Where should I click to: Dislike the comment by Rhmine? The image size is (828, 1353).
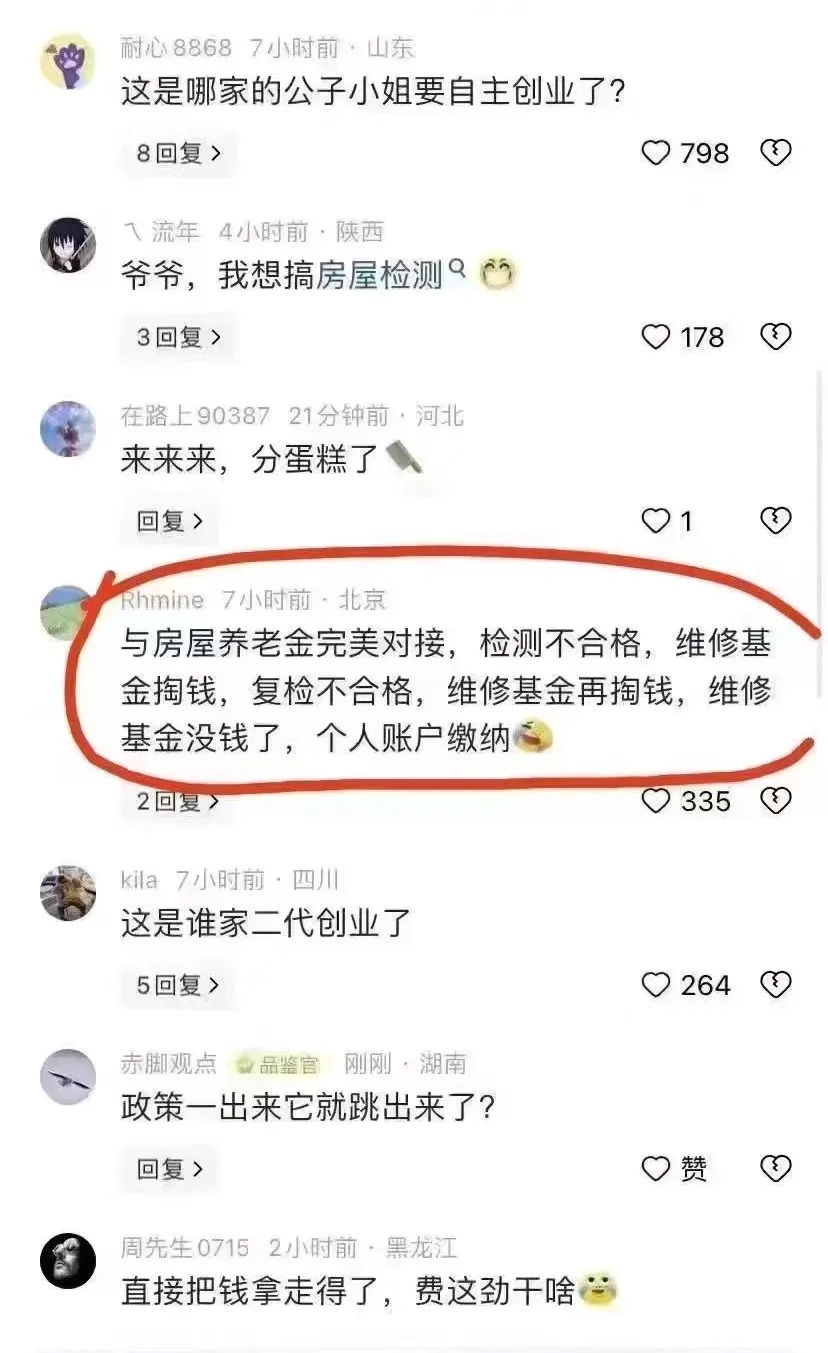pyautogui.click(x=776, y=801)
